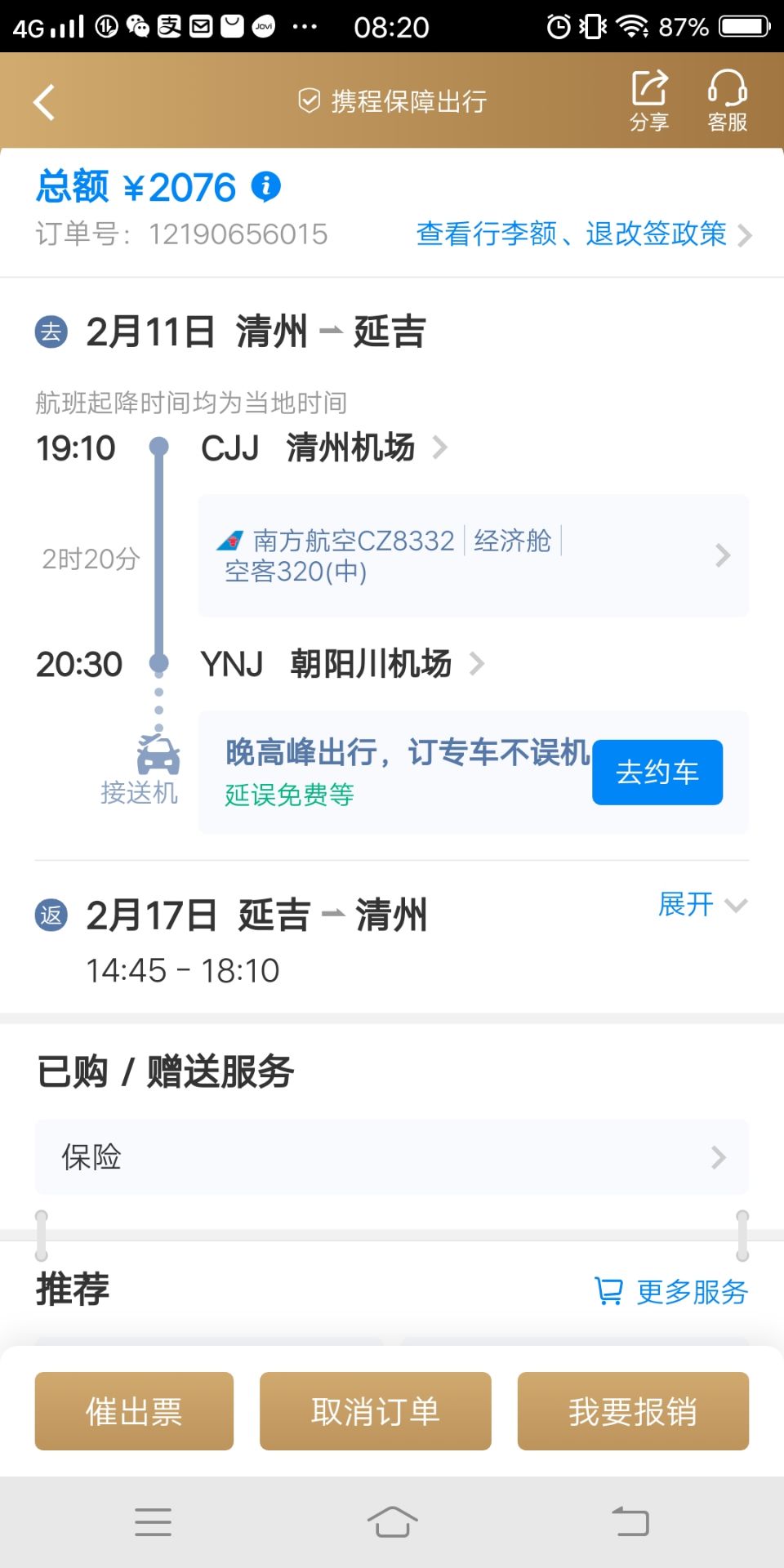
Task: Tap 我要报销 for reimbursement
Action: pyautogui.click(x=633, y=1411)
